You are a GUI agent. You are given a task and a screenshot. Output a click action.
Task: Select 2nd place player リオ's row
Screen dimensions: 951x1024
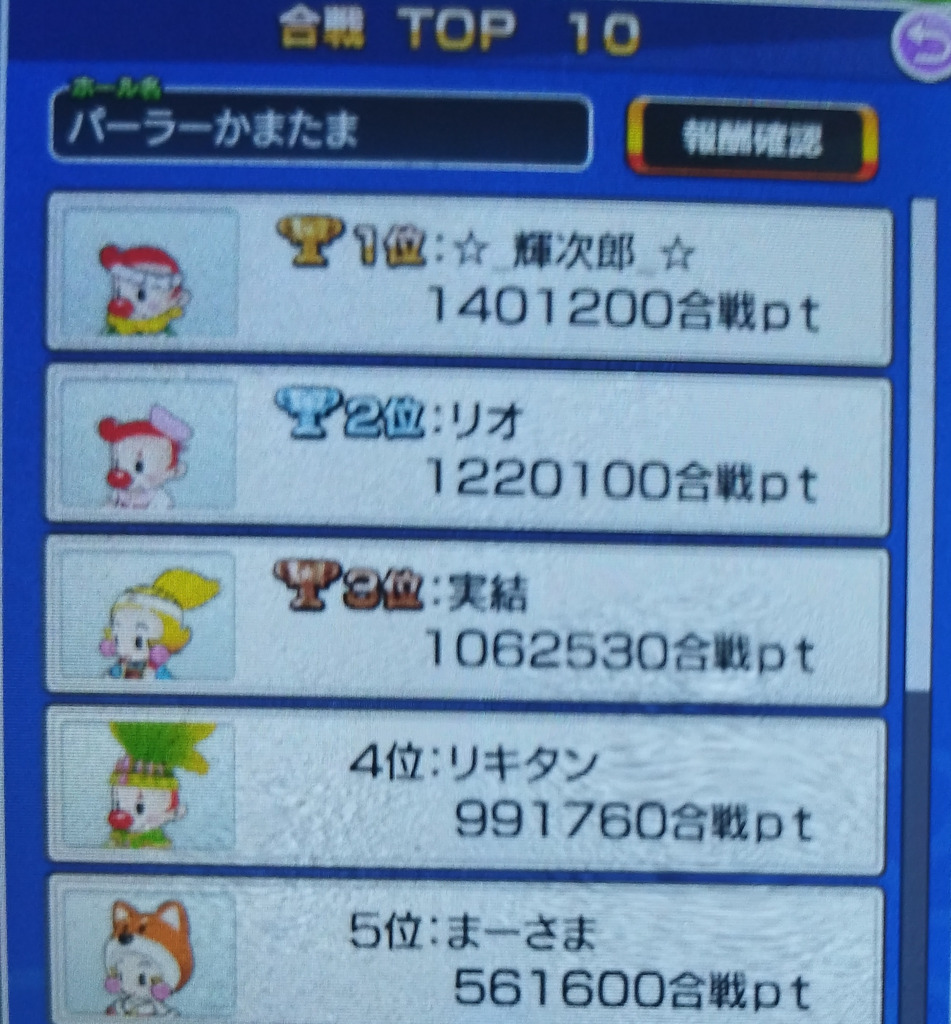[468, 452]
